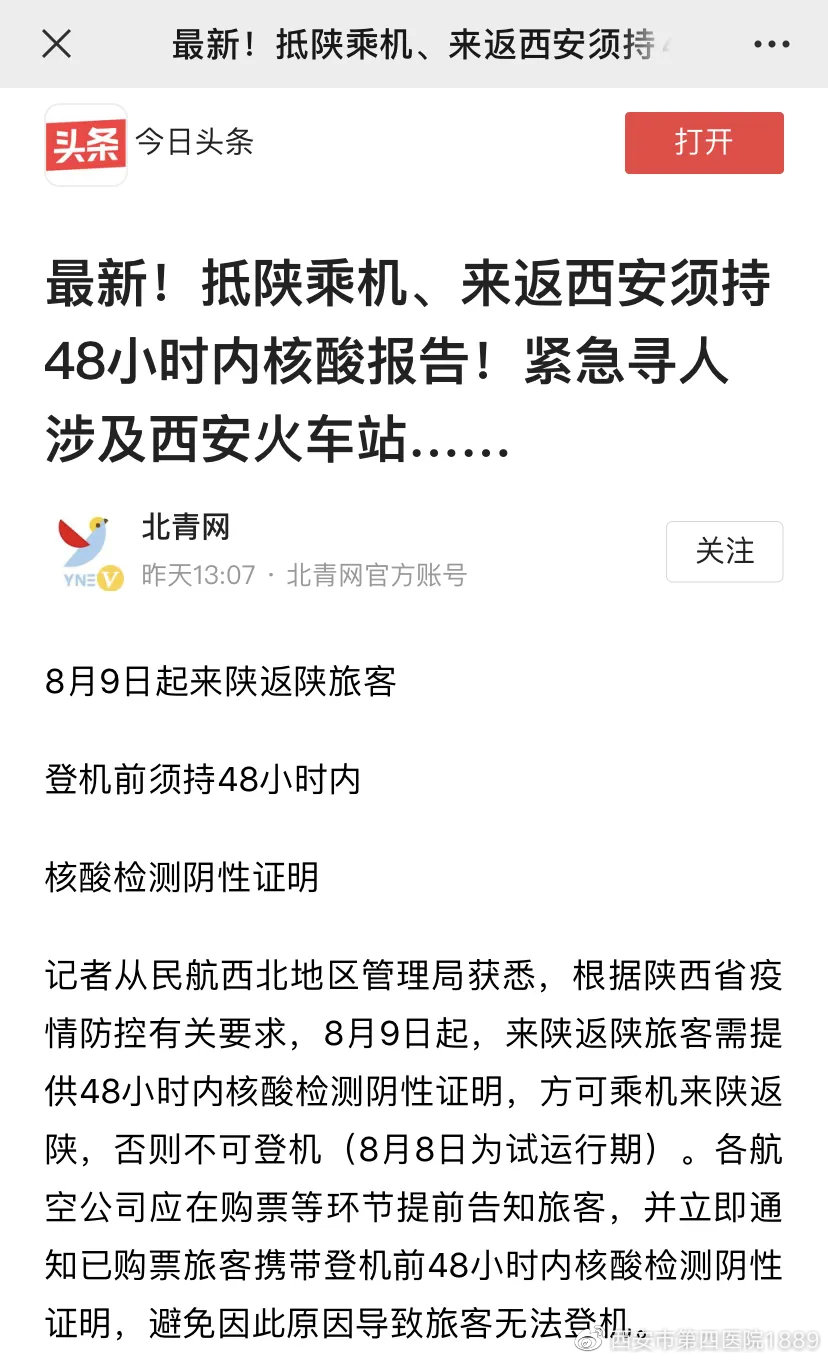Close the article webview

point(57,44)
